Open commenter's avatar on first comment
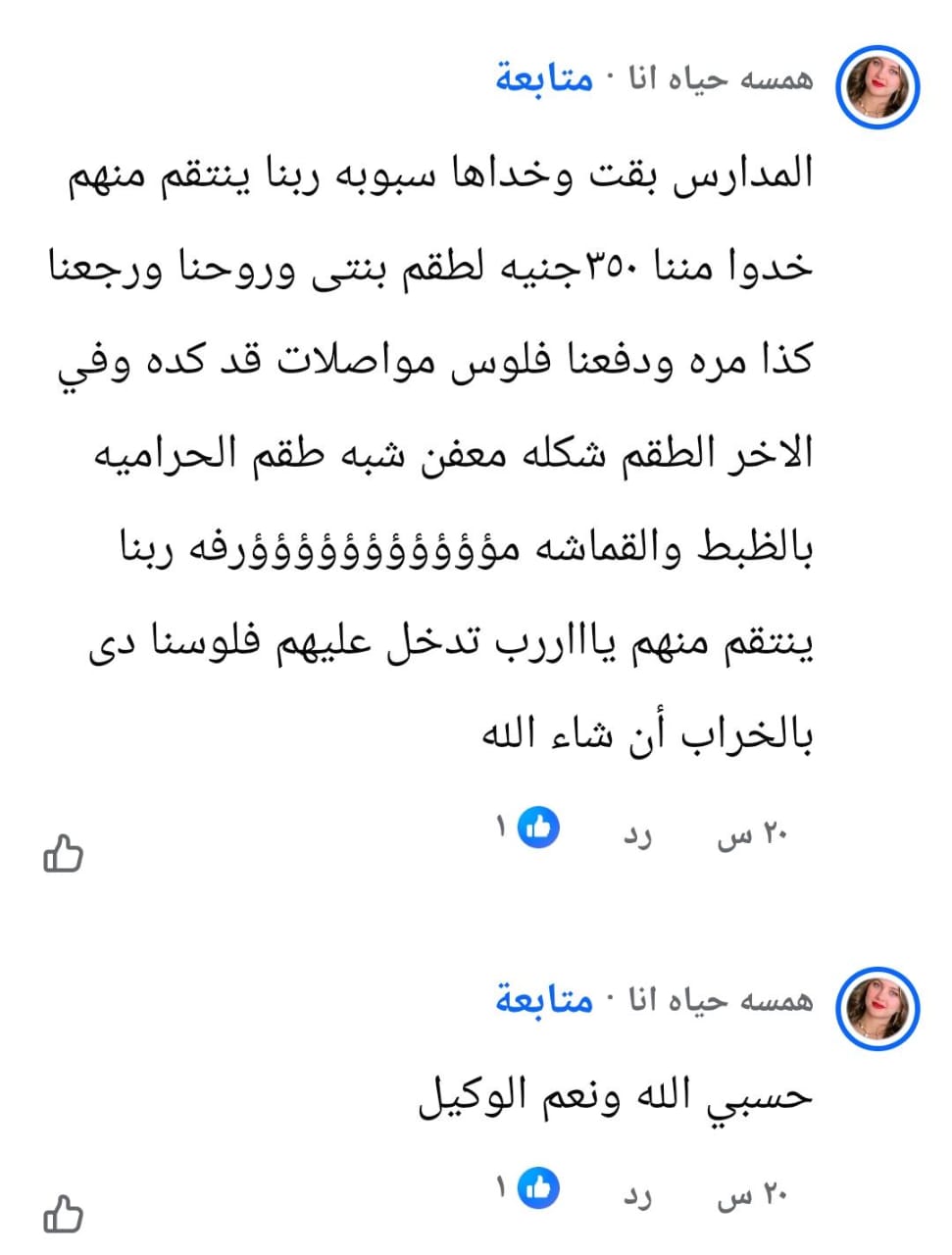The image size is (952, 1255). [x=877, y=85]
